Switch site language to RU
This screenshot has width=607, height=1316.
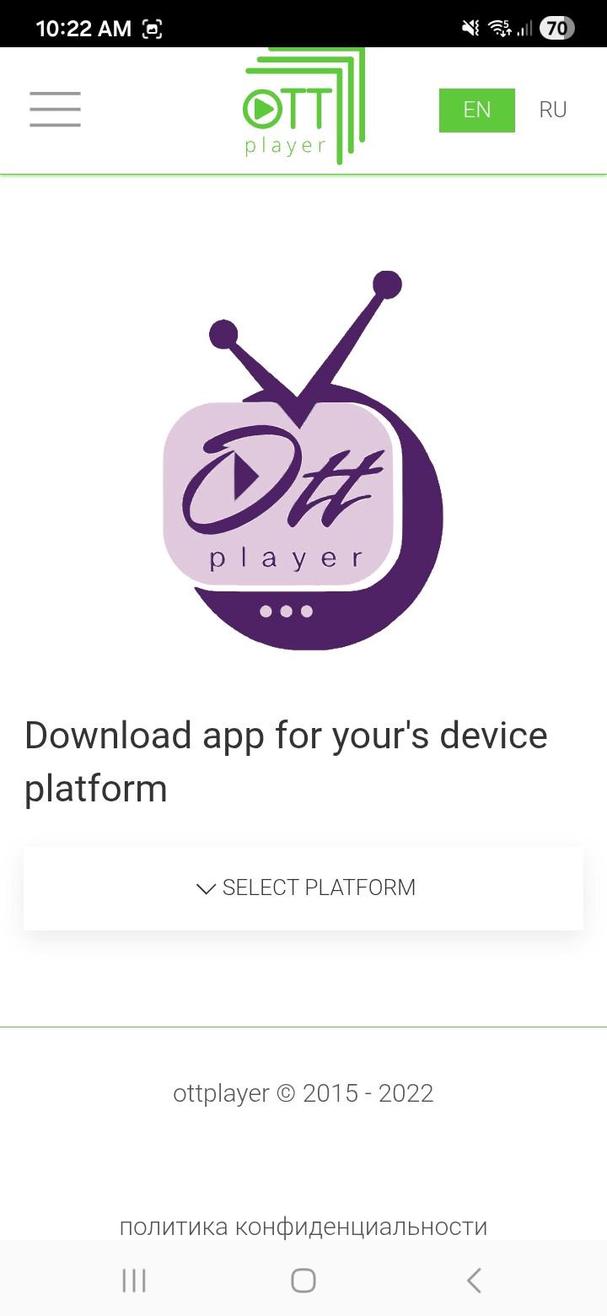click(x=552, y=110)
